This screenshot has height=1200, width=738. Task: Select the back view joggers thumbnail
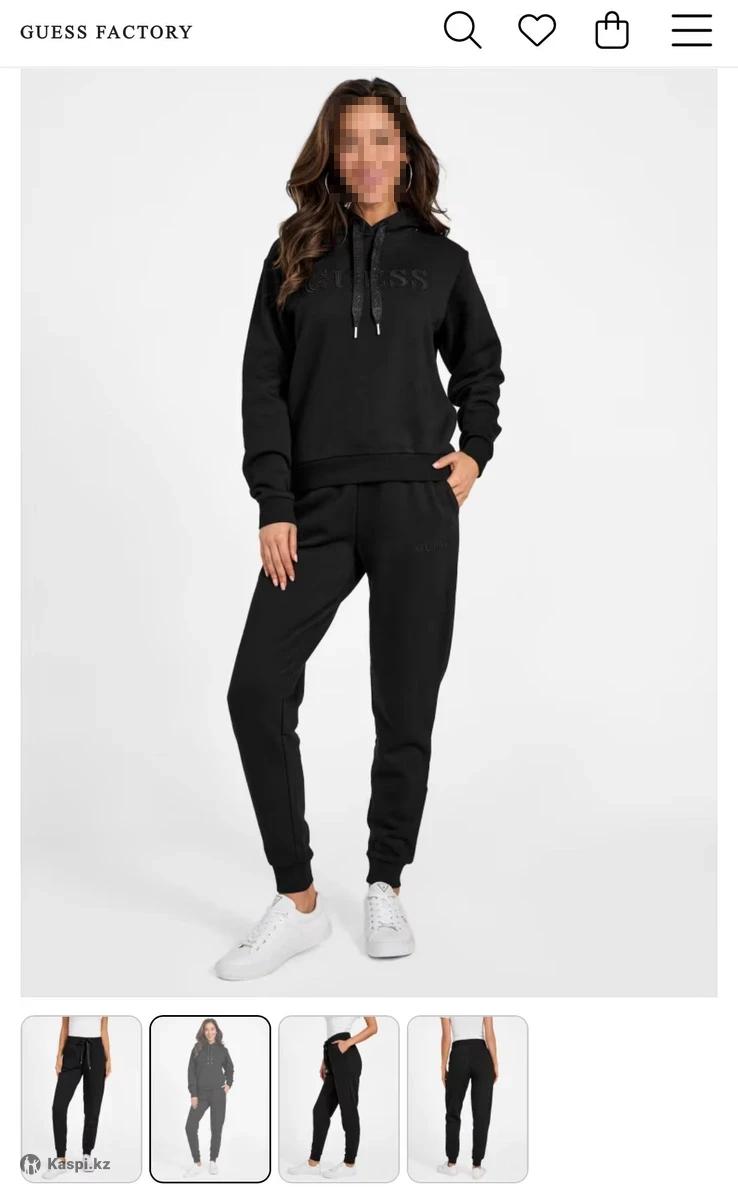tap(467, 1098)
